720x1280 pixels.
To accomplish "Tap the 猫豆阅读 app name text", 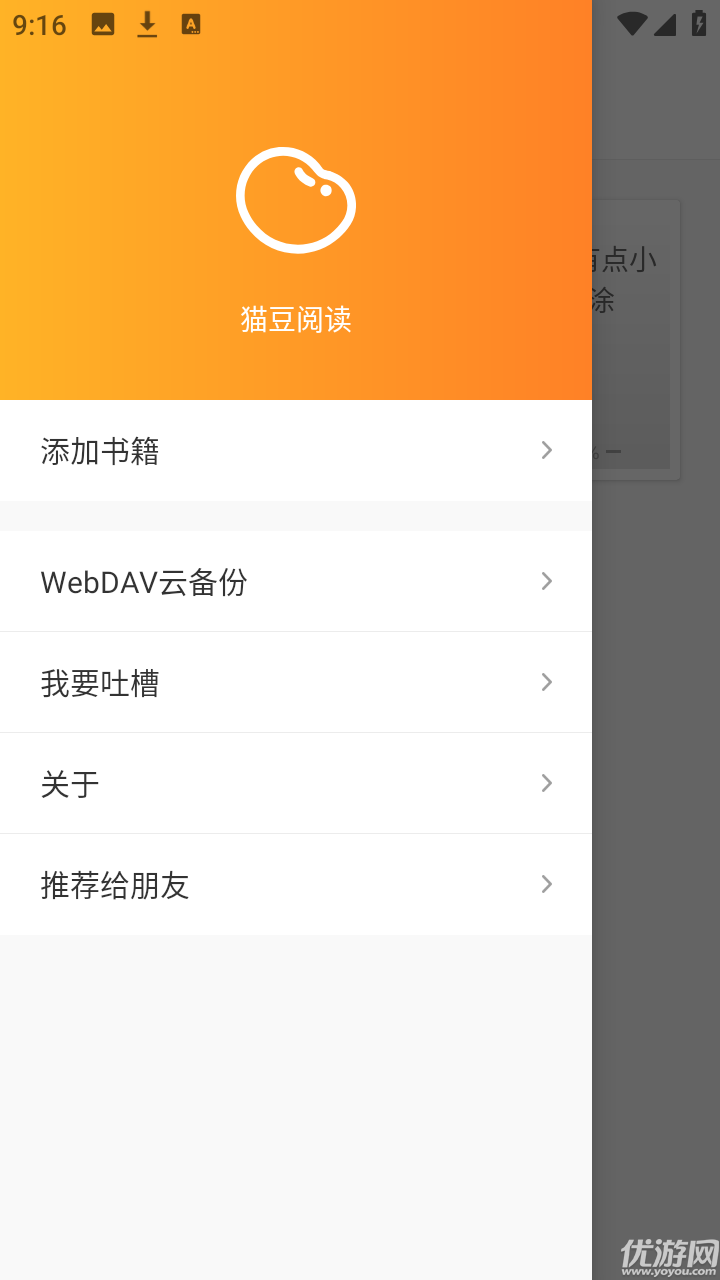I will [x=296, y=319].
